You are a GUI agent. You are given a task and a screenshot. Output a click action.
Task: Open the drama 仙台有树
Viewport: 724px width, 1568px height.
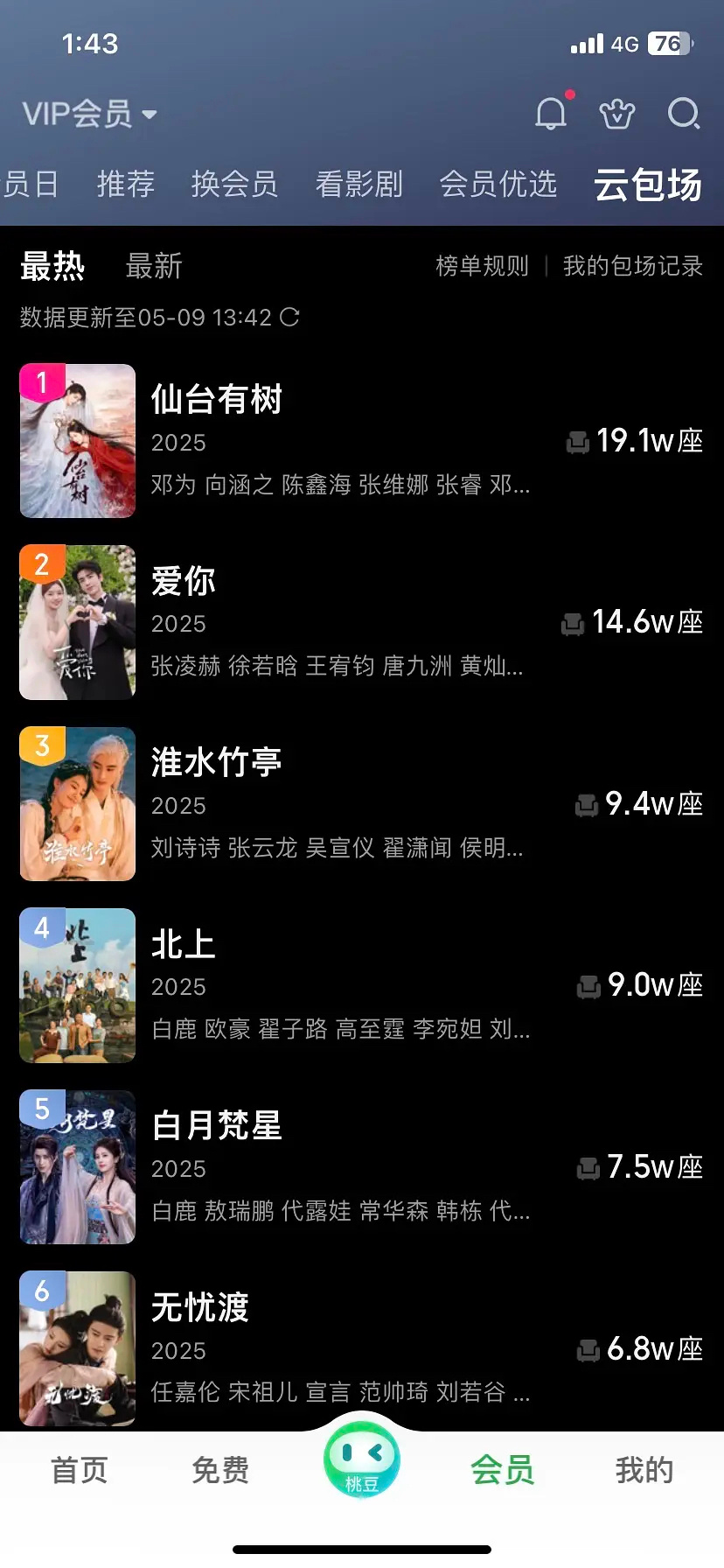362,441
